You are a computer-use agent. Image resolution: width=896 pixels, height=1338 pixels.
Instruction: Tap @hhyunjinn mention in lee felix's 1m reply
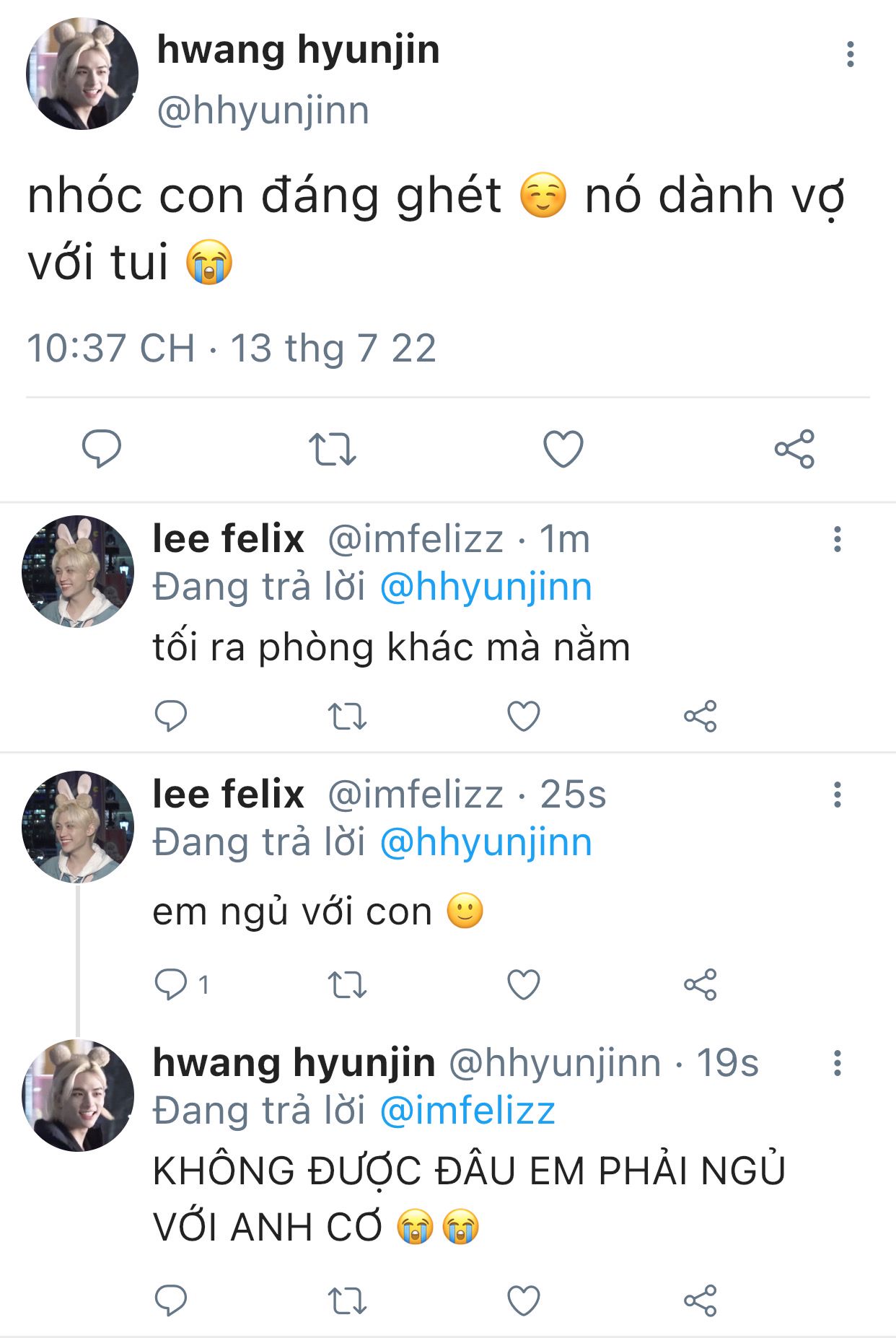(x=486, y=587)
